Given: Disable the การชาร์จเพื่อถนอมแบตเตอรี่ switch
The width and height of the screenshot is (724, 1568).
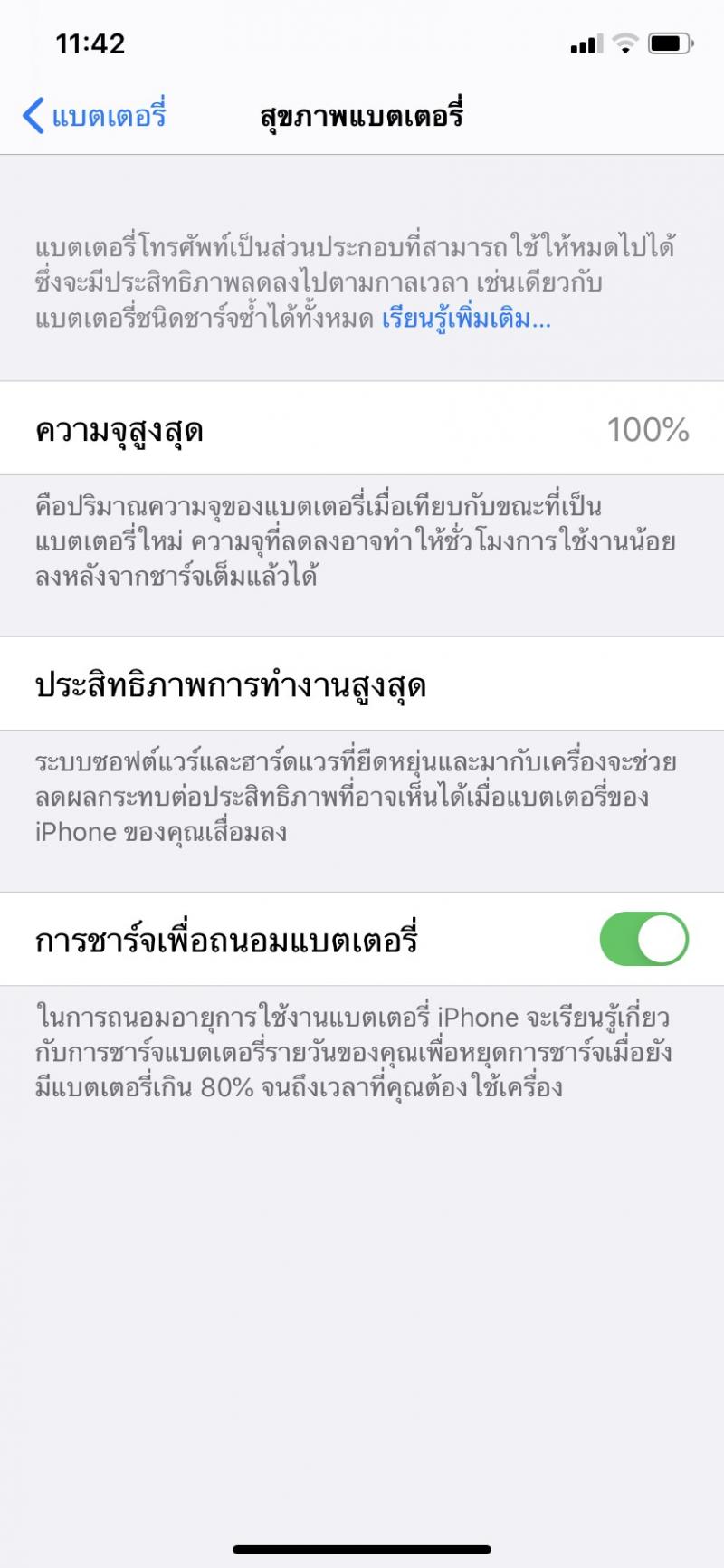Looking at the screenshot, I should point(644,939).
